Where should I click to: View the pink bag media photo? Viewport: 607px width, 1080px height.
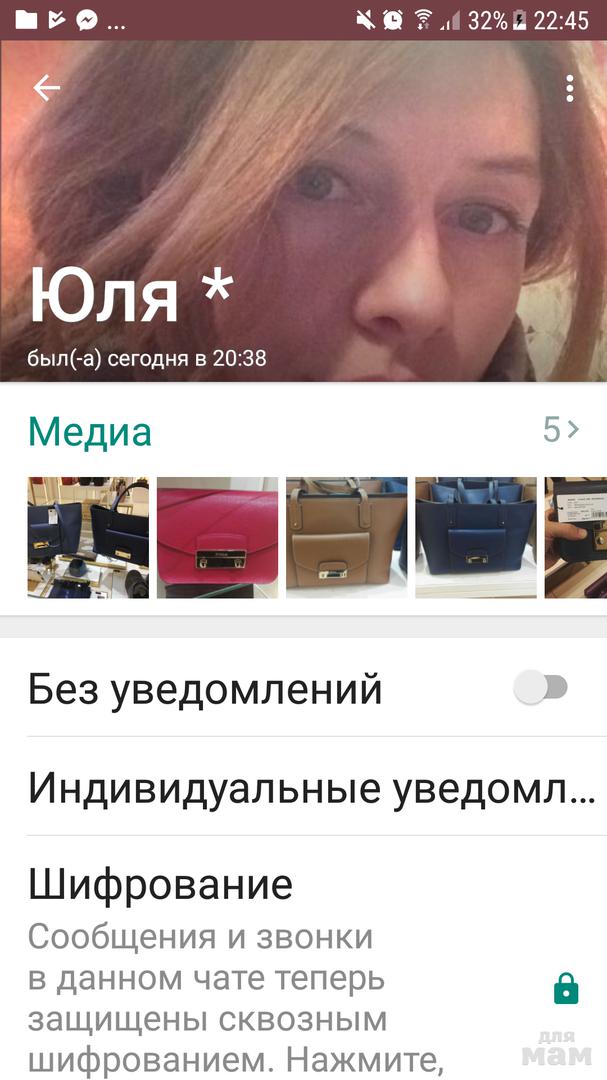217,537
